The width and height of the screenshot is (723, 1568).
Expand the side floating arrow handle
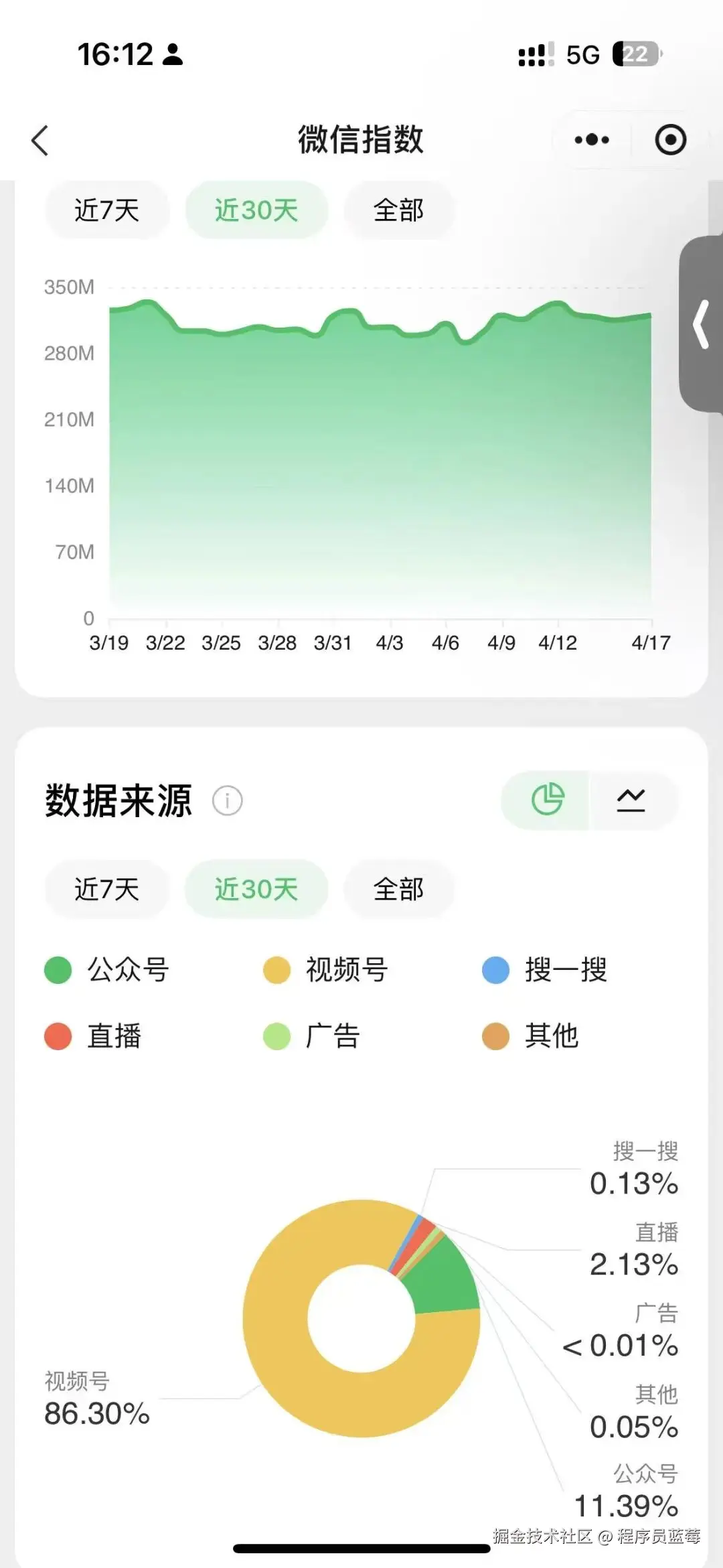pyautogui.click(x=702, y=324)
